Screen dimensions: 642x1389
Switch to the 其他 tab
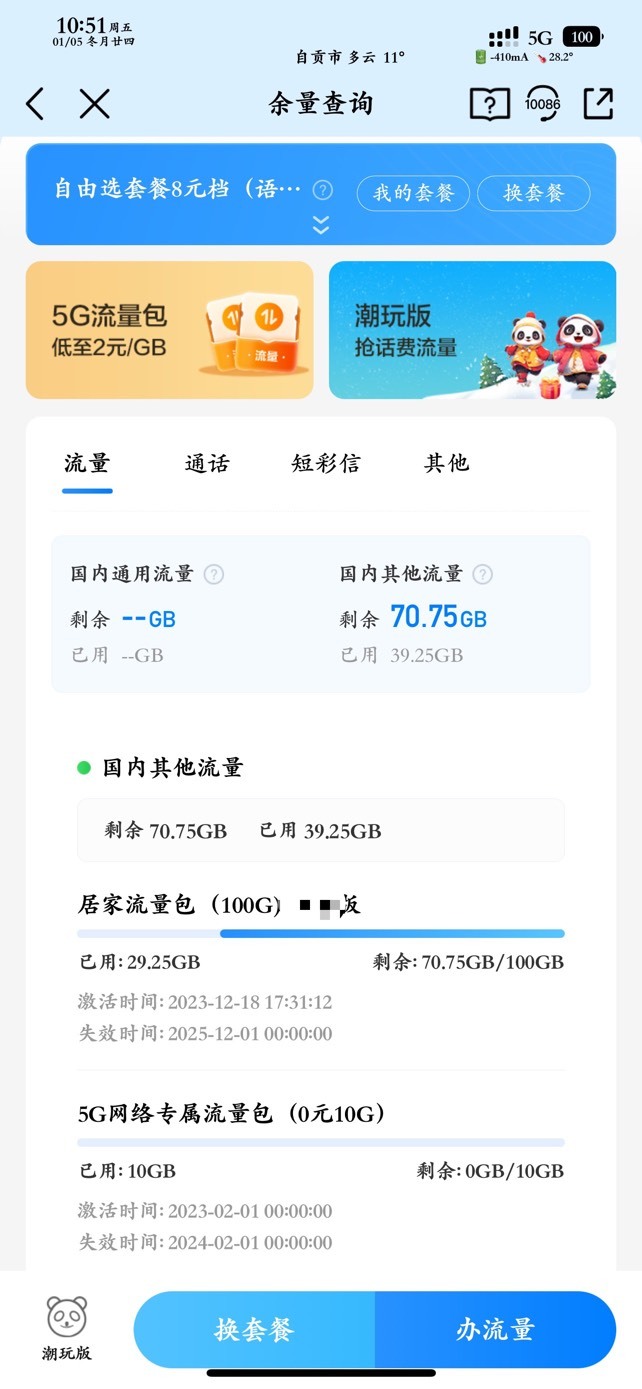(x=446, y=463)
